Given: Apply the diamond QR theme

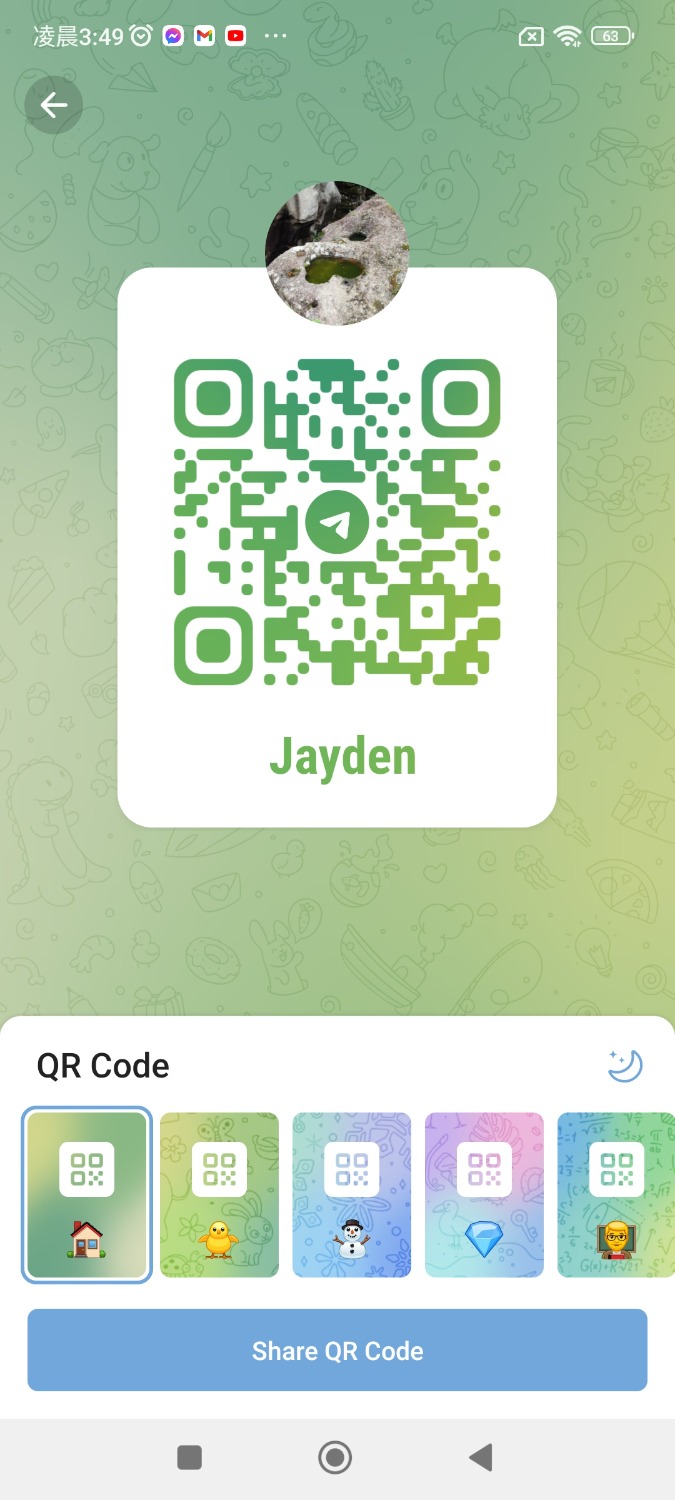Looking at the screenshot, I should [x=484, y=1194].
